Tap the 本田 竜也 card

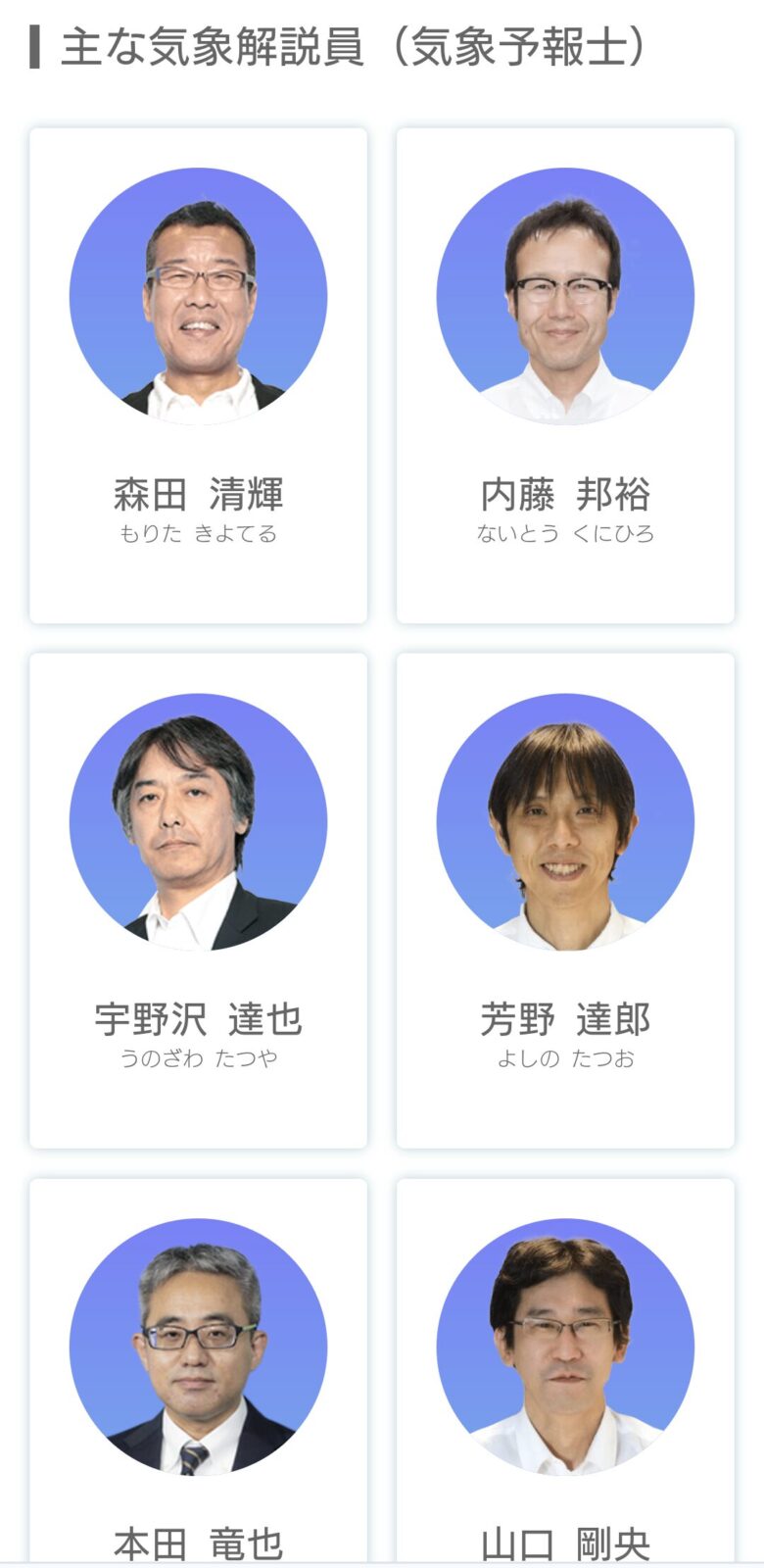tap(198, 1372)
